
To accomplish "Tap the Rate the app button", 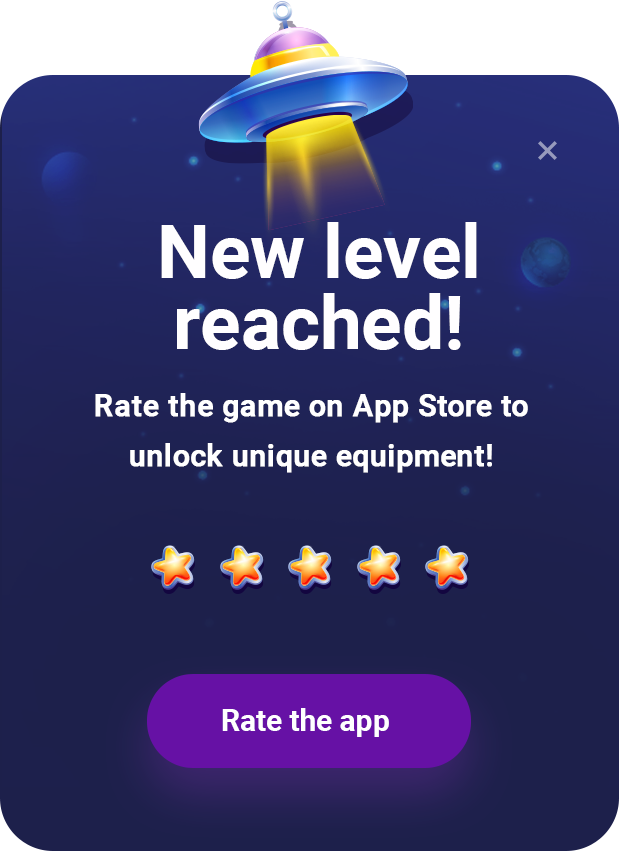I will [x=308, y=721].
